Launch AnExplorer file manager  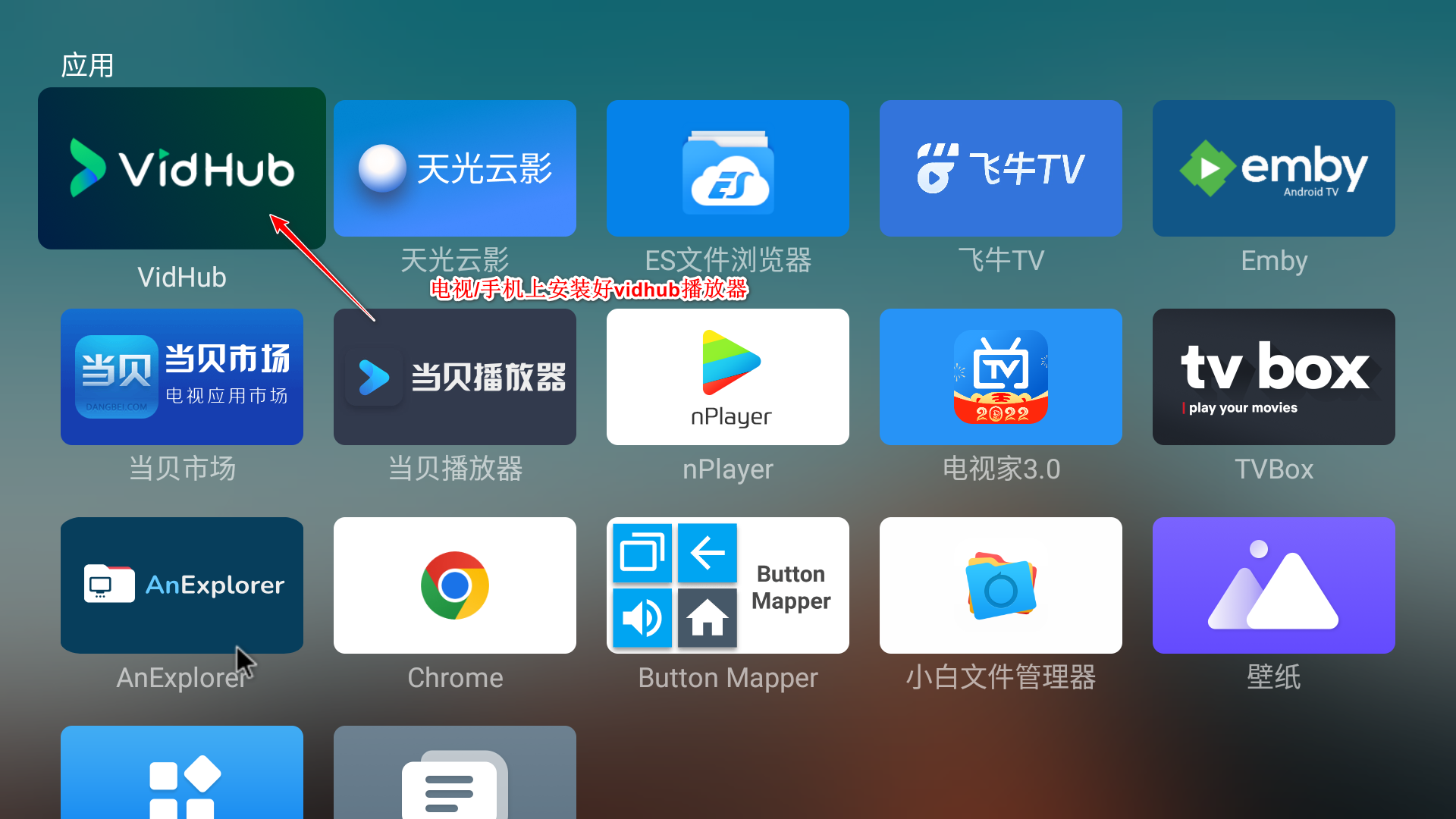pos(182,585)
